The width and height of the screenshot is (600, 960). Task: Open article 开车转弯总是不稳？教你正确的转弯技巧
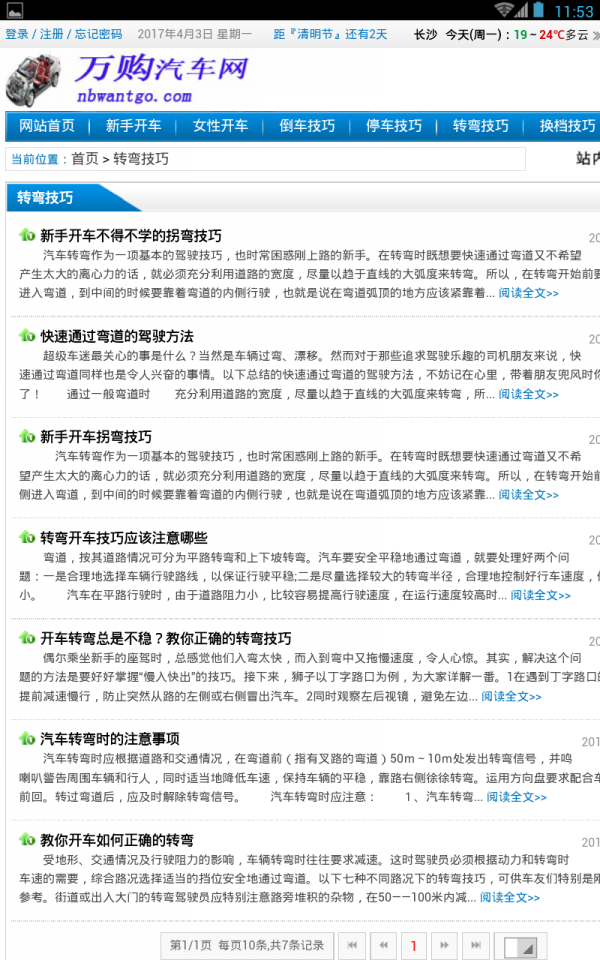(x=166, y=639)
